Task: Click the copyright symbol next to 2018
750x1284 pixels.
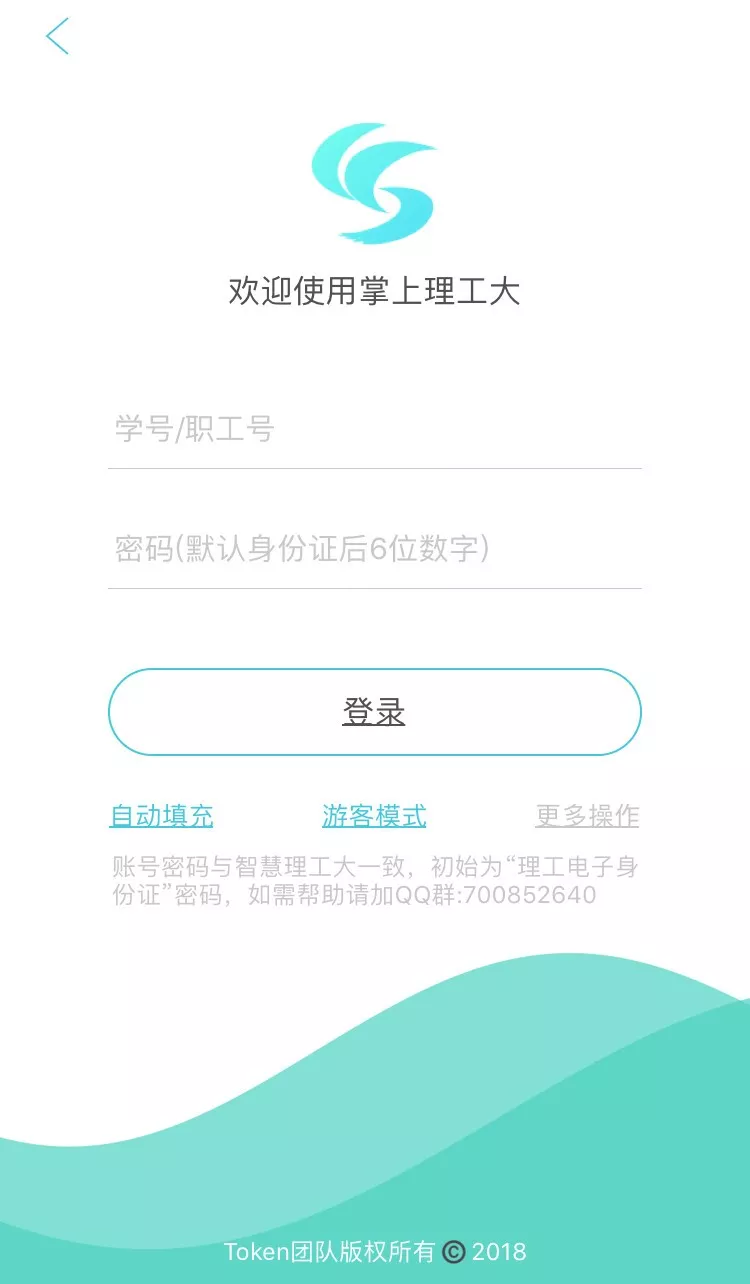Action: point(453,1251)
